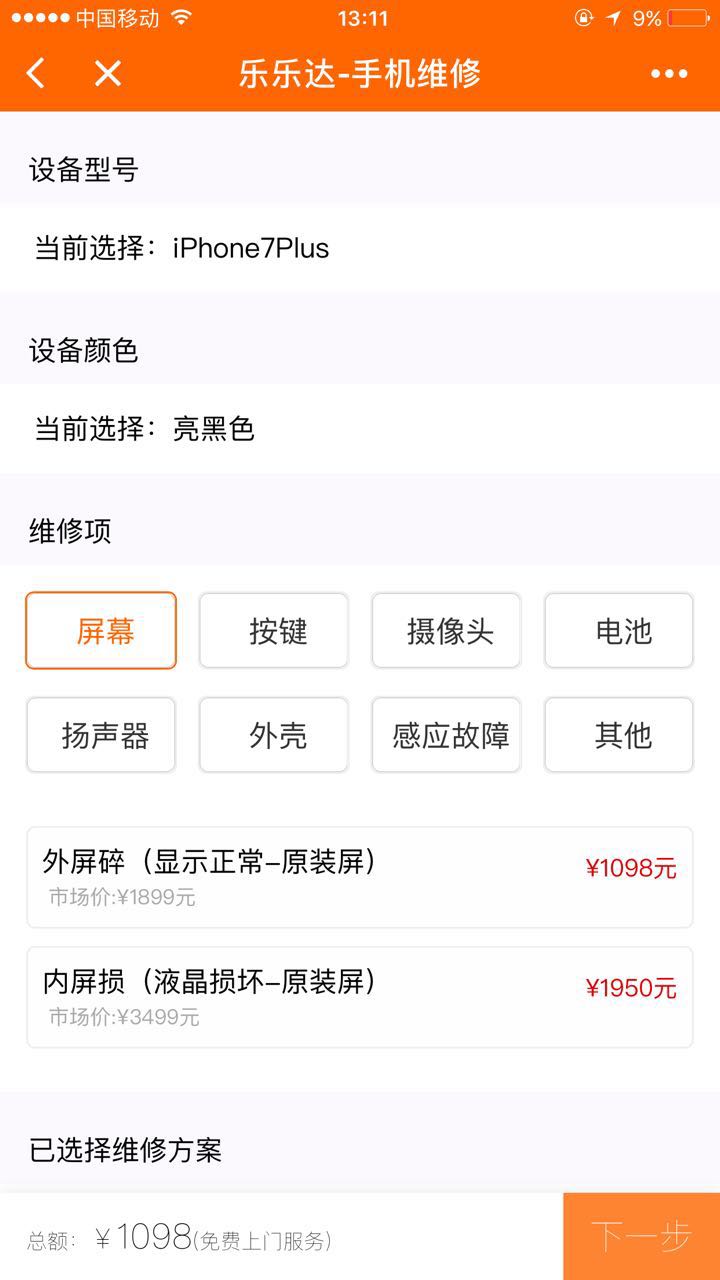Choose the 外壳 repair category
The image size is (720, 1280).
click(x=274, y=735)
